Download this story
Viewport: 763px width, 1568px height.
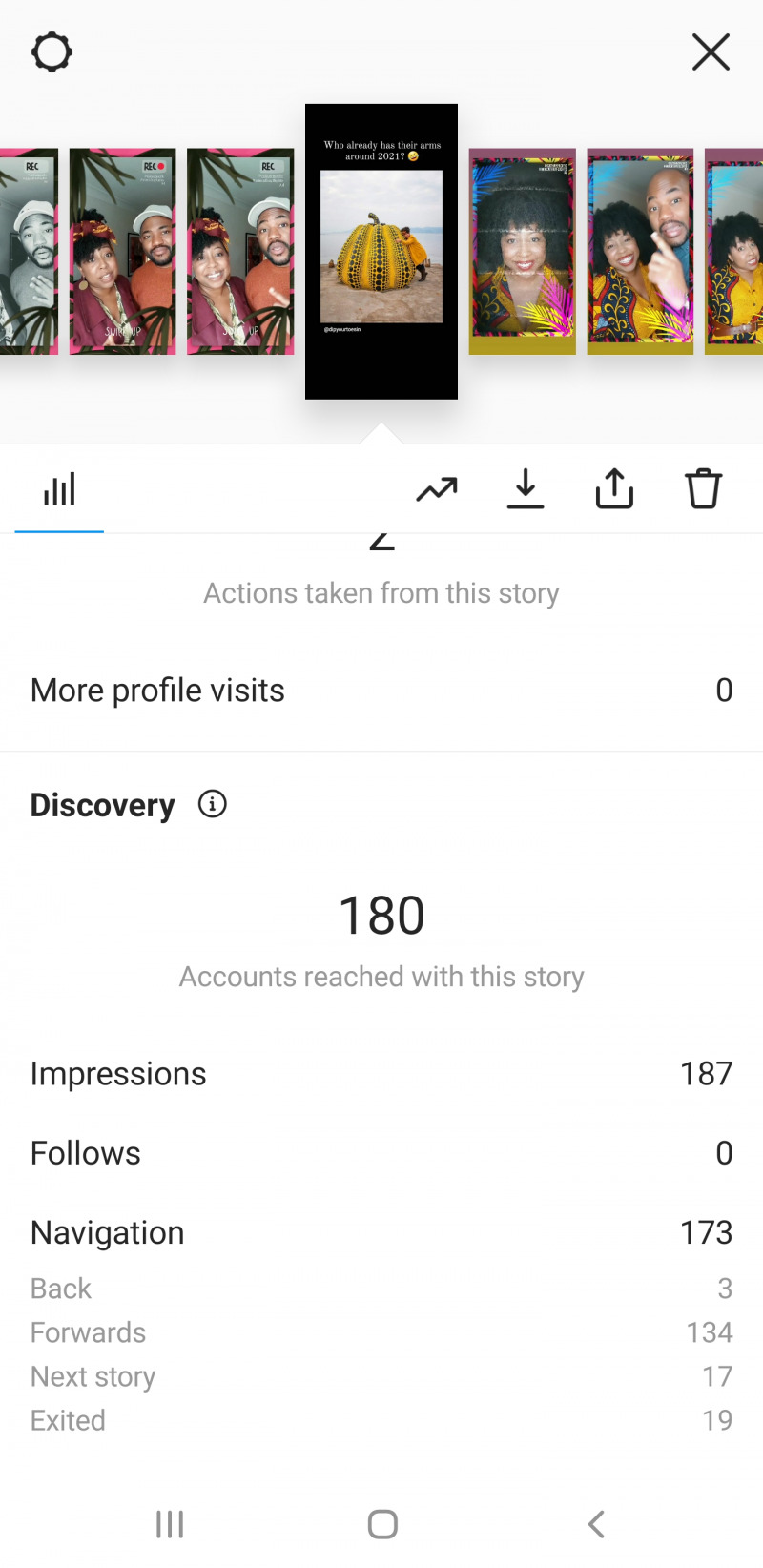526,490
